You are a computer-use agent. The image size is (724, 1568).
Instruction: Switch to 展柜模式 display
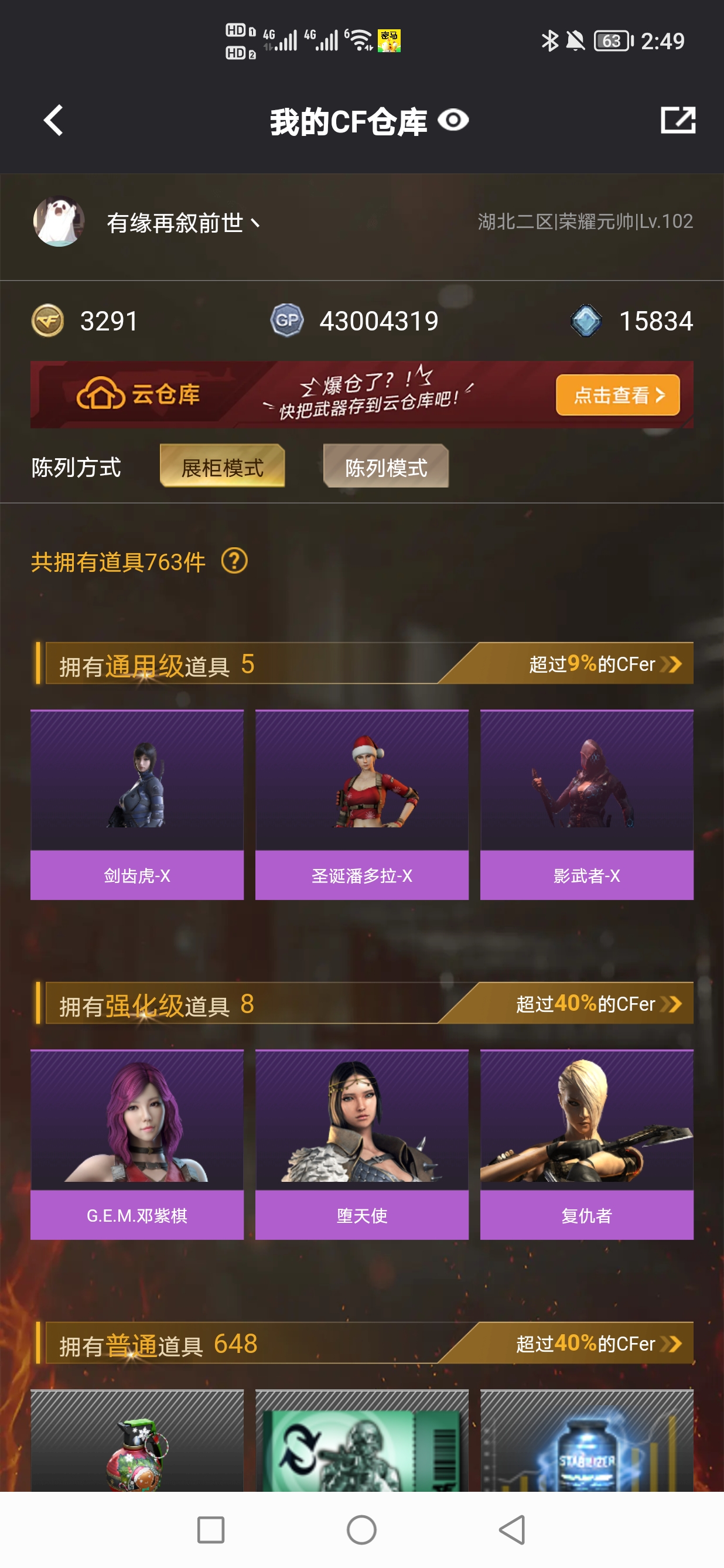tap(222, 467)
